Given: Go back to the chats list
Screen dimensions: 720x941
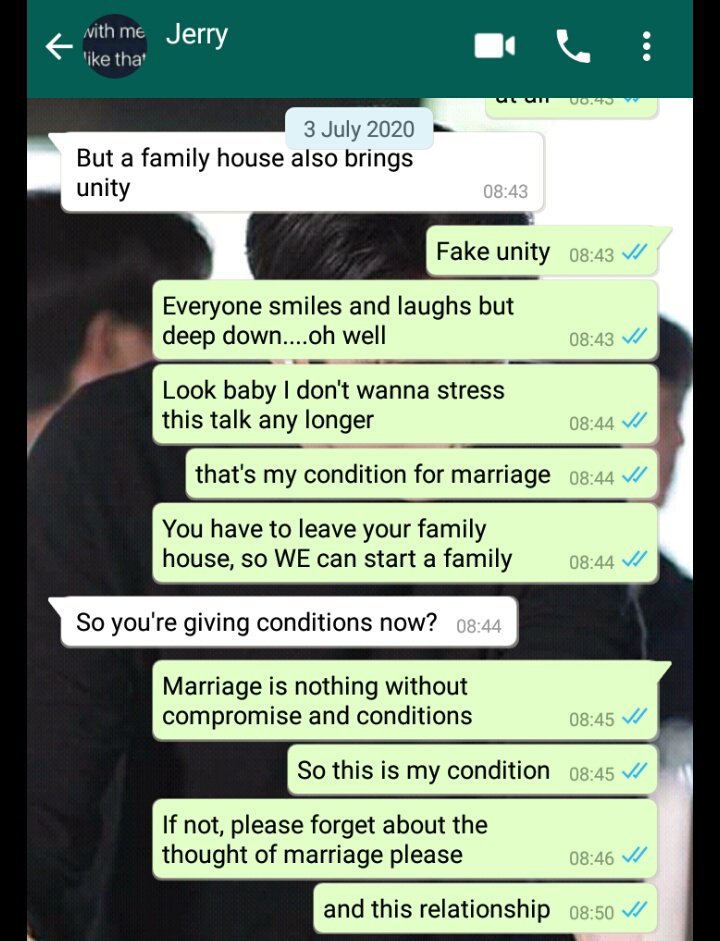Looking at the screenshot, I should tap(58, 46).
